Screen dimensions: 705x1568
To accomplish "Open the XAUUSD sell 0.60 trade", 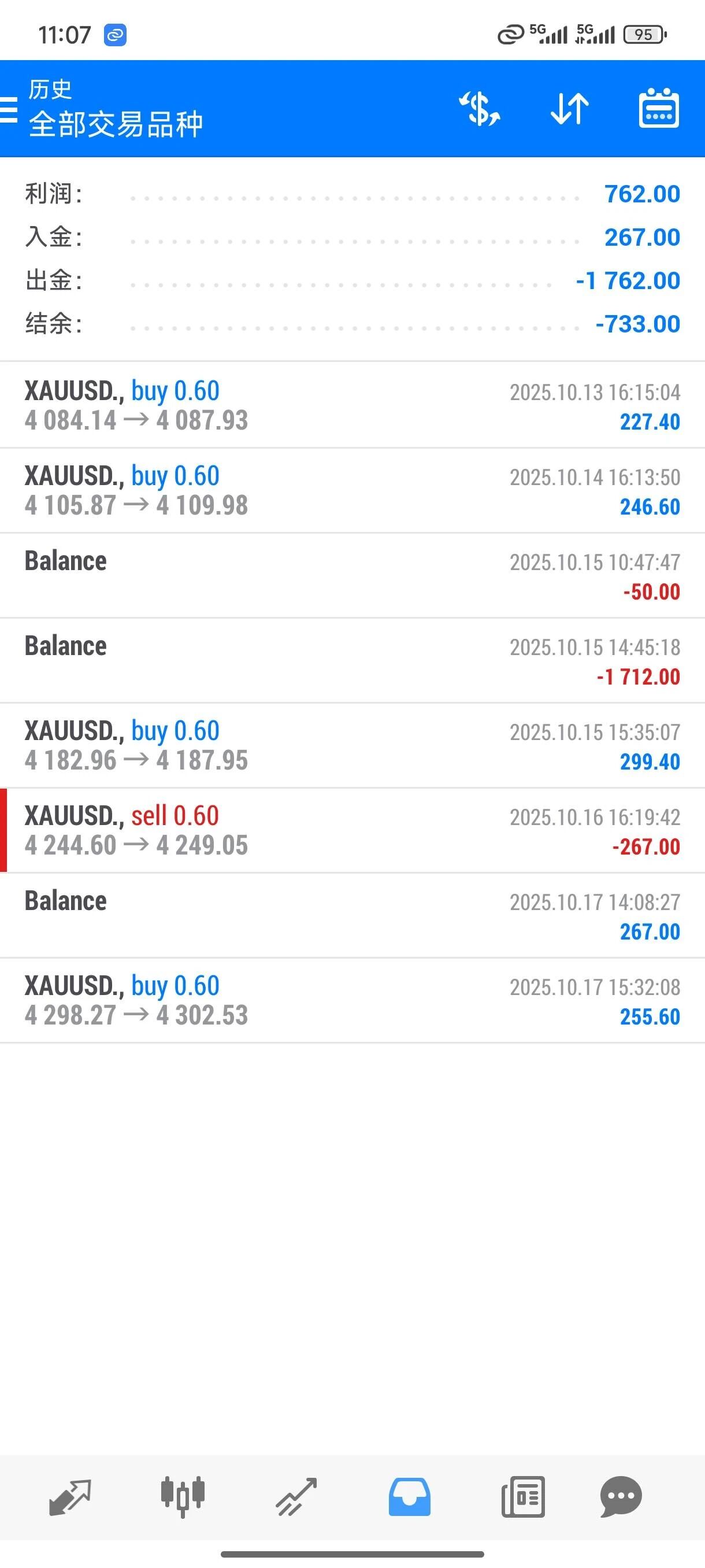I will pyautogui.click(x=352, y=831).
